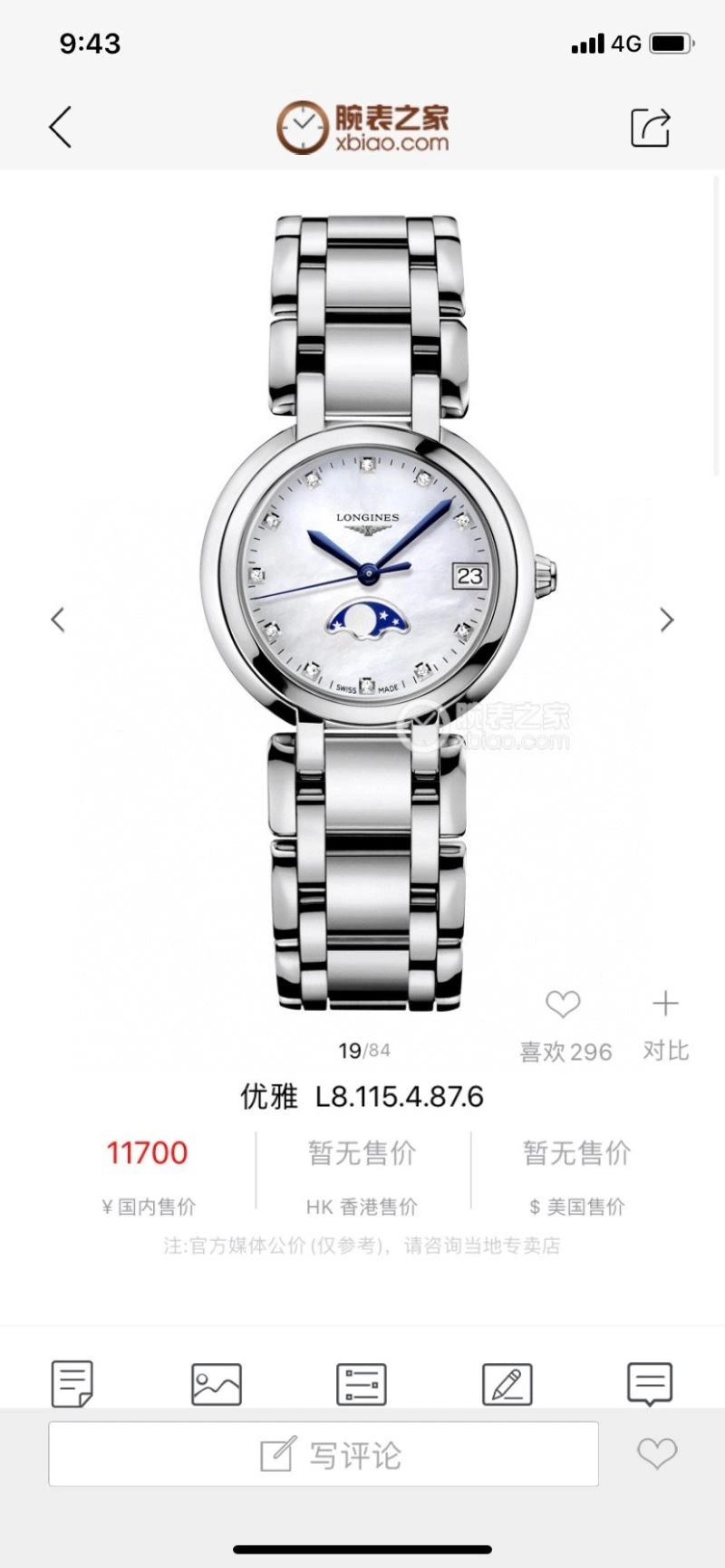Open the Longines watch image

pos(367,613)
